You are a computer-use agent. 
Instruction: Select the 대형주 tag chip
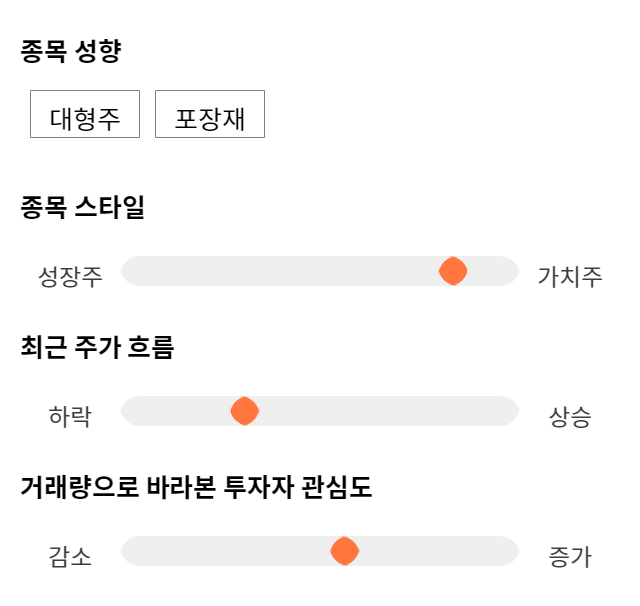pyautogui.click(x=85, y=114)
